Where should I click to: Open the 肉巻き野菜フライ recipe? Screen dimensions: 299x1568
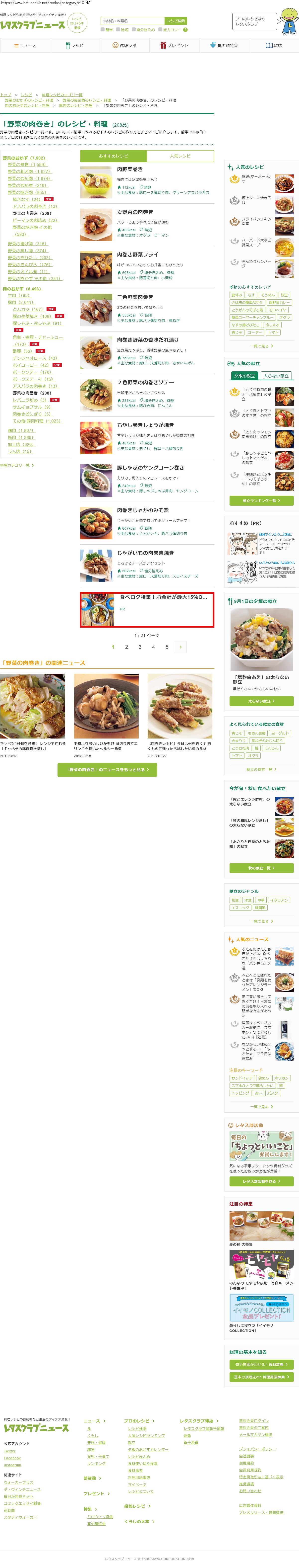[x=137, y=254]
